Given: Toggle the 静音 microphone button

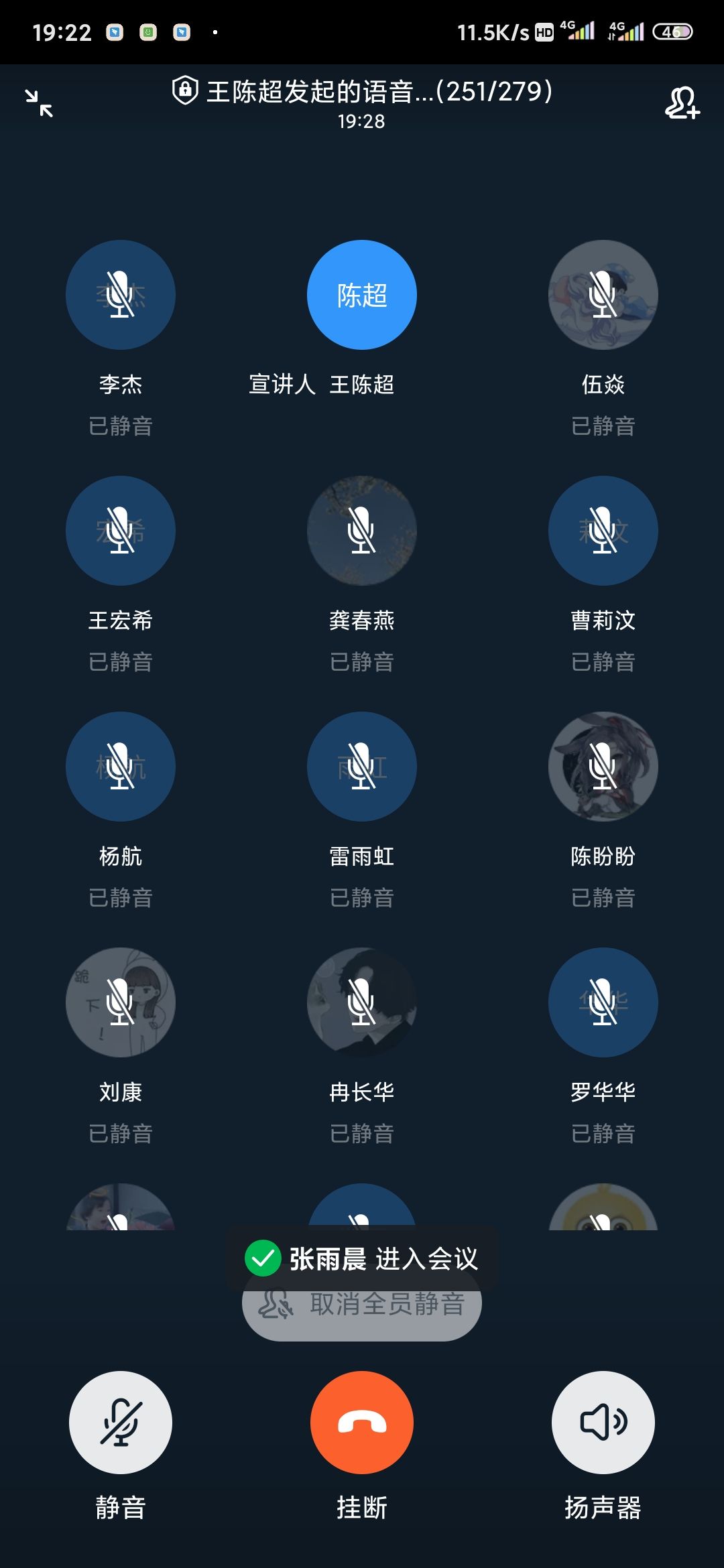Looking at the screenshot, I should tap(121, 1422).
